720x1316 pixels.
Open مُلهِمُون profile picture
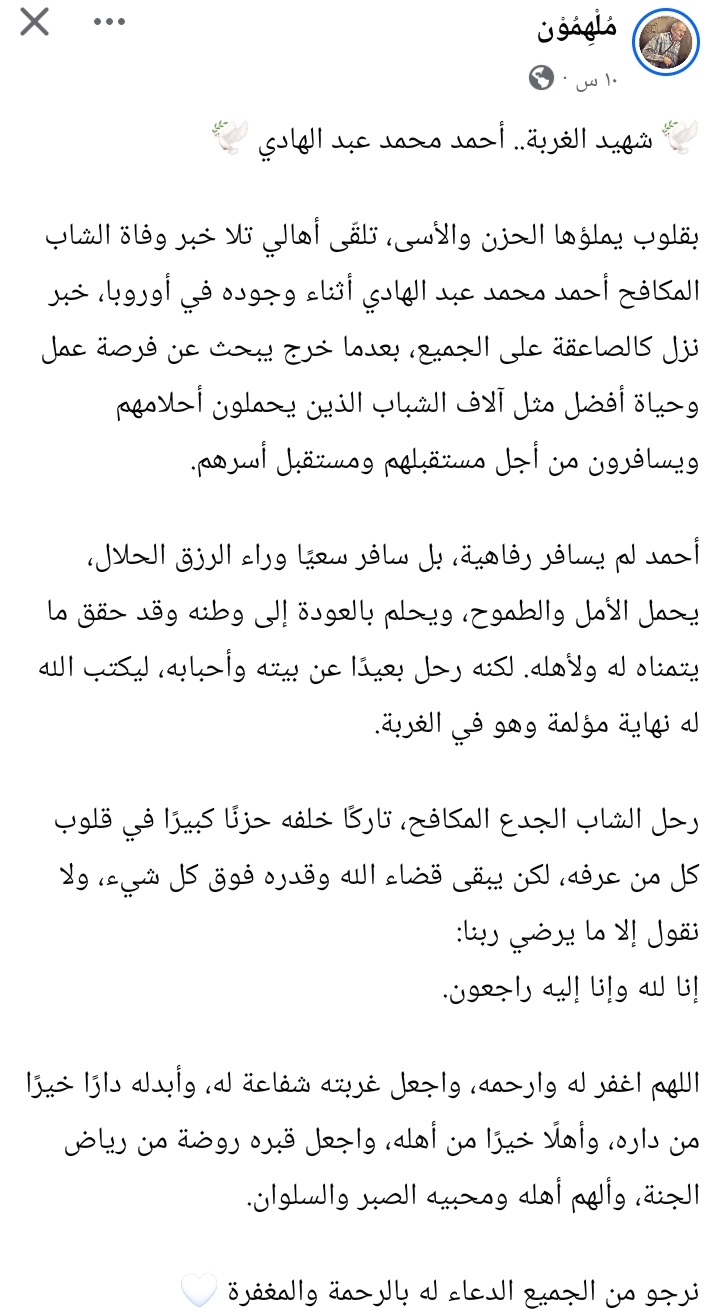click(x=668, y=43)
